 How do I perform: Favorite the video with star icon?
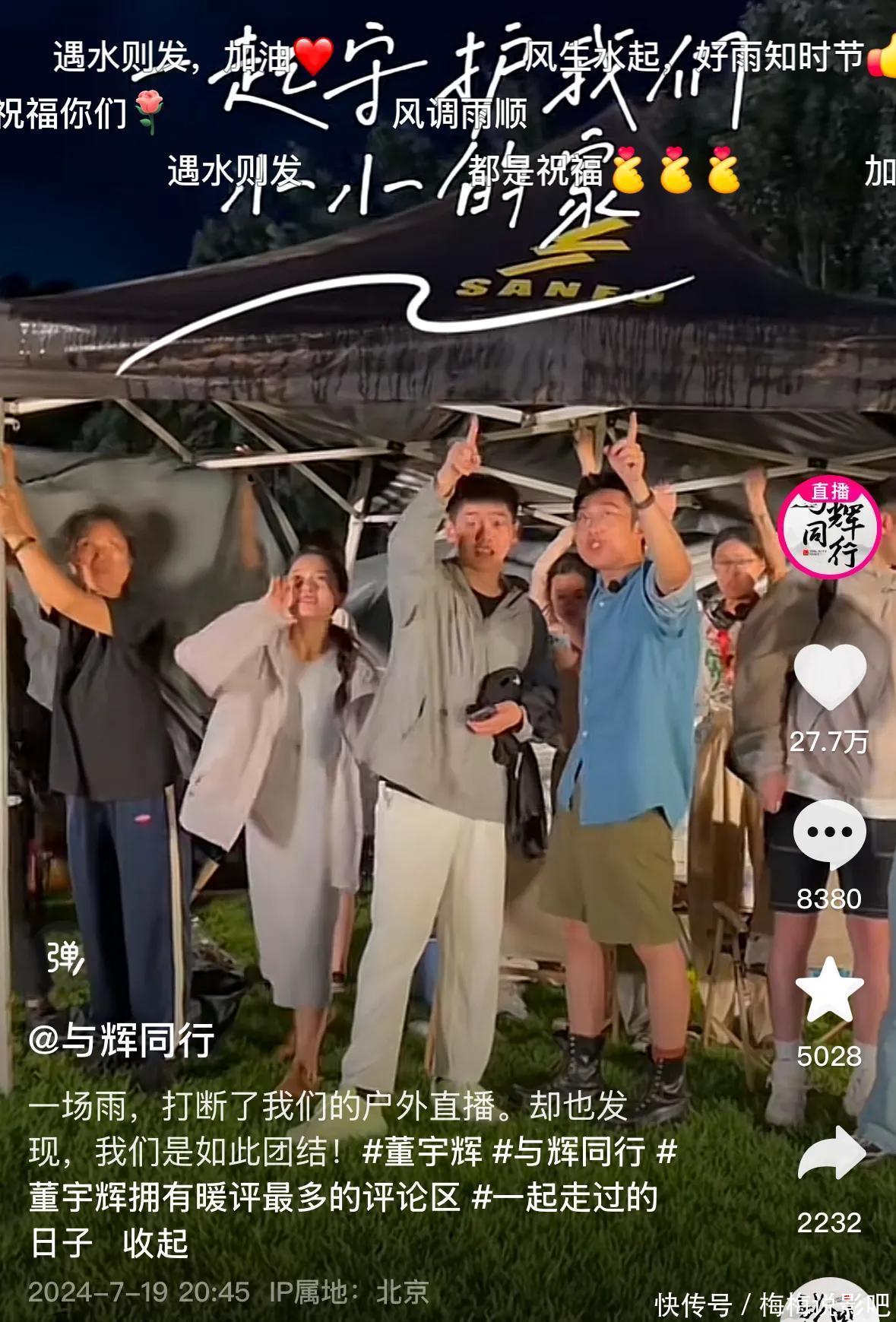point(829,990)
